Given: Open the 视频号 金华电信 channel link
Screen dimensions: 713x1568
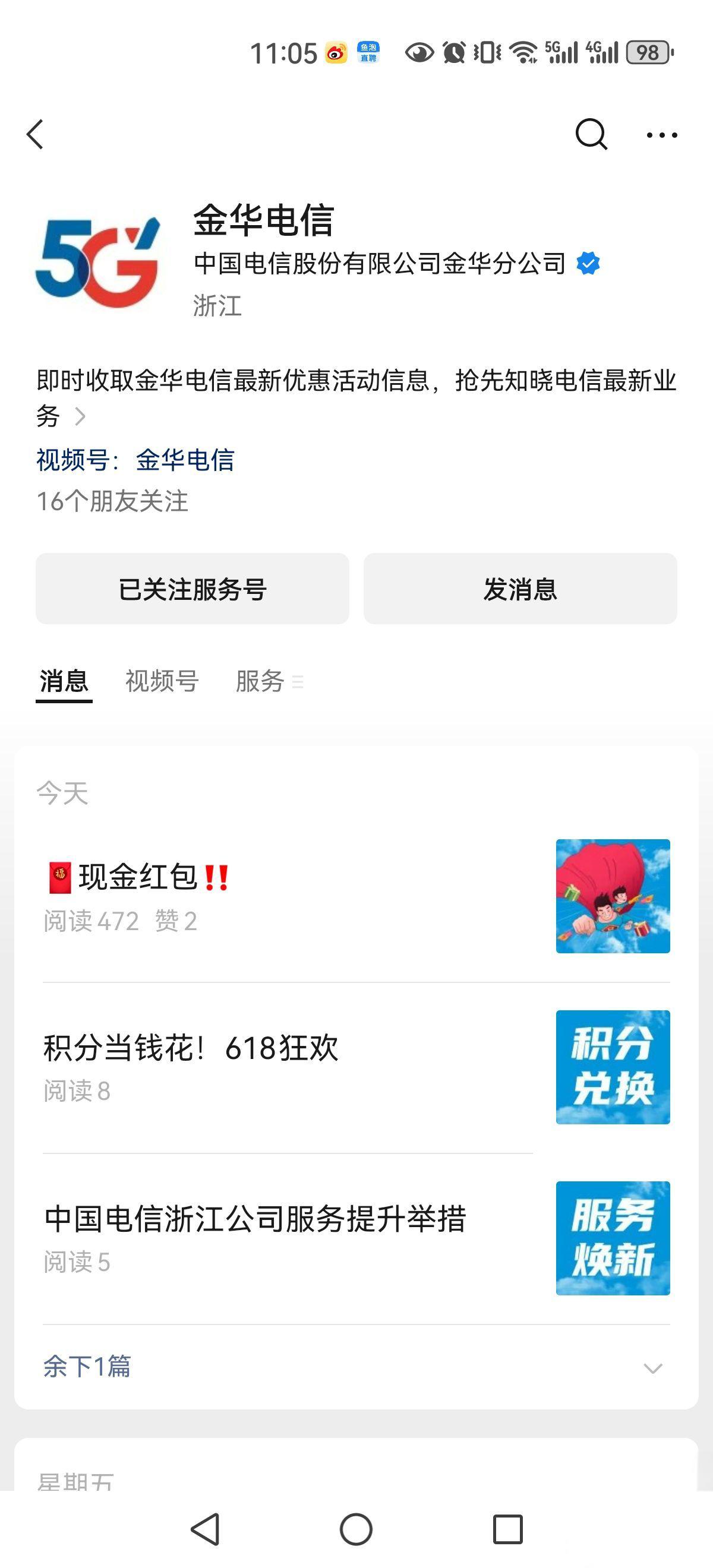Looking at the screenshot, I should click(184, 460).
